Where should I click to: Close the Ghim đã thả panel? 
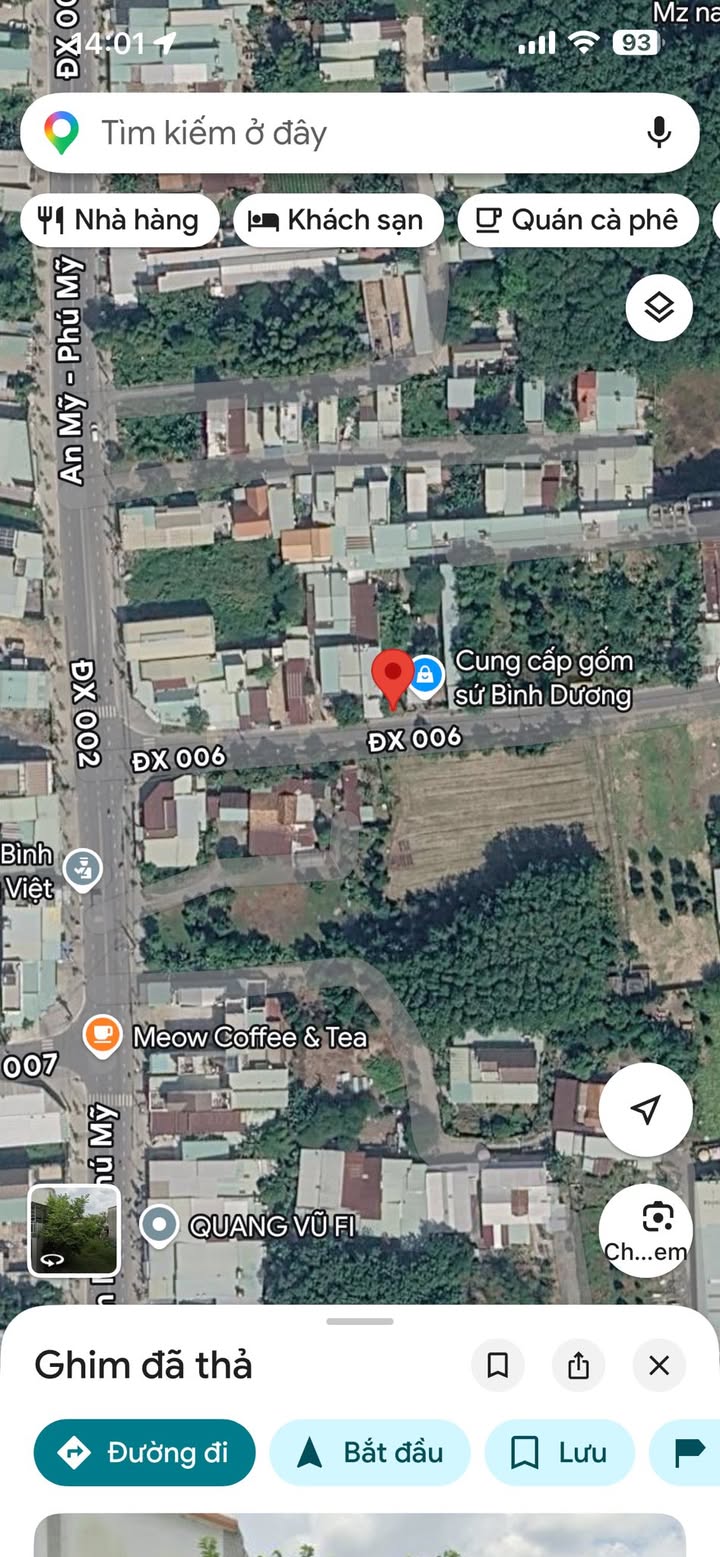coord(658,1365)
